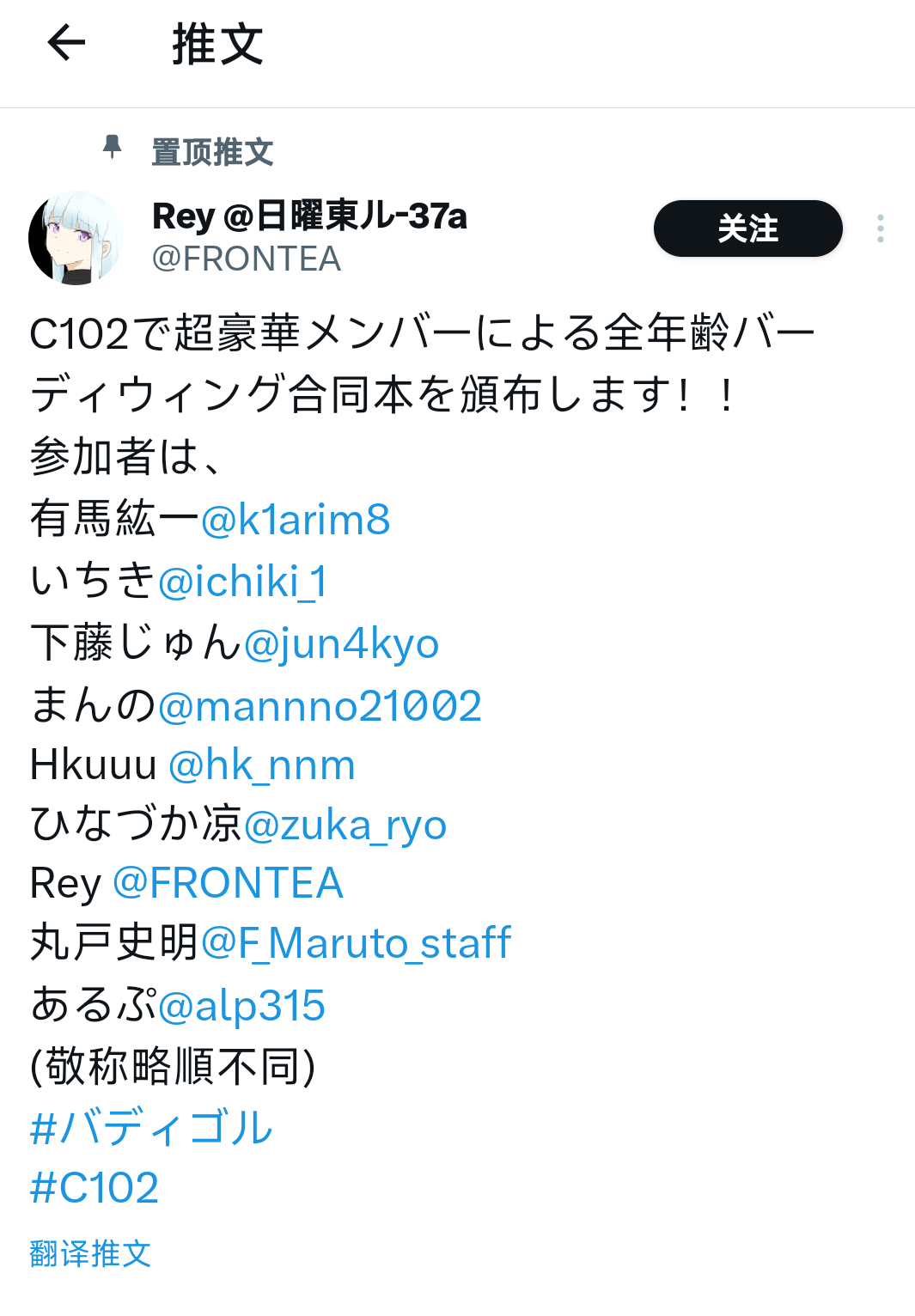
Task: Translate the tweet via 翻译推文
Action: (x=90, y=1253)
